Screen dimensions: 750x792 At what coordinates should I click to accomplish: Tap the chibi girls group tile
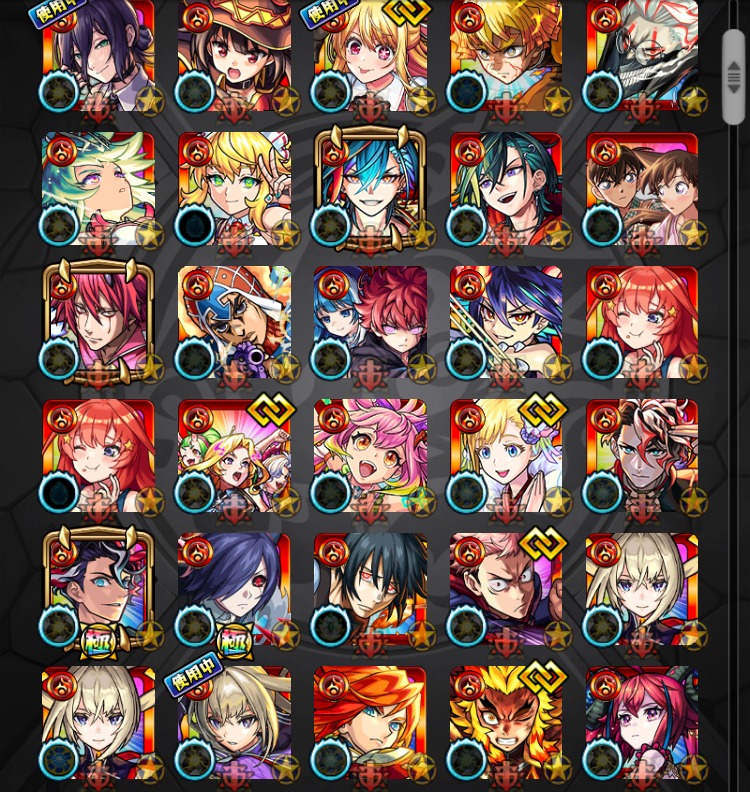pyautogui.click(x=234, y=456)
